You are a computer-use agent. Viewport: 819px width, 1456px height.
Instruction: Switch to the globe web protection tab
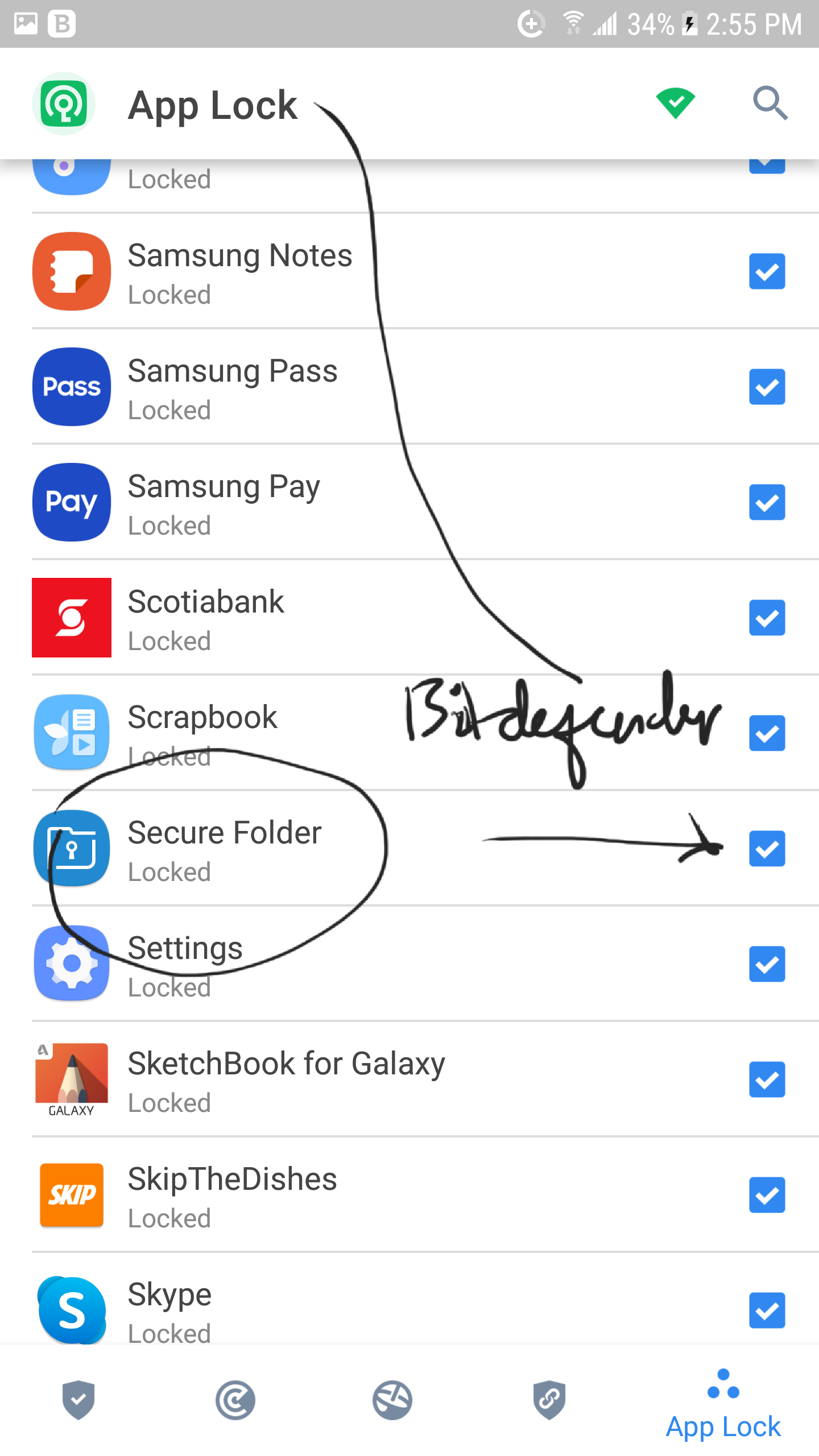pyautogui.click(x=392, y=1400)
